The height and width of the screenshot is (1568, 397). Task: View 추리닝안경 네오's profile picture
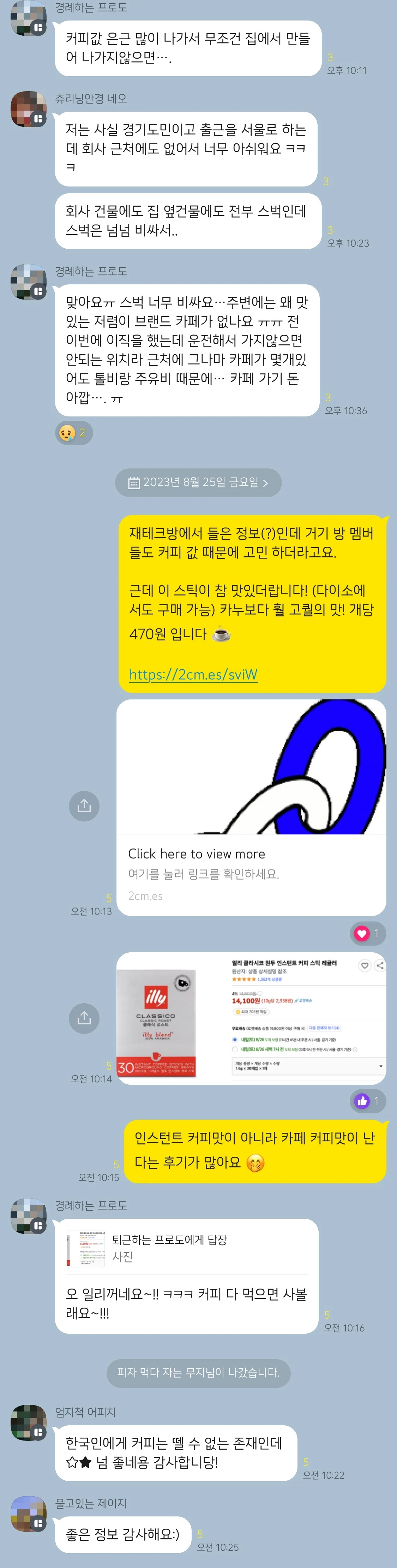28,109
